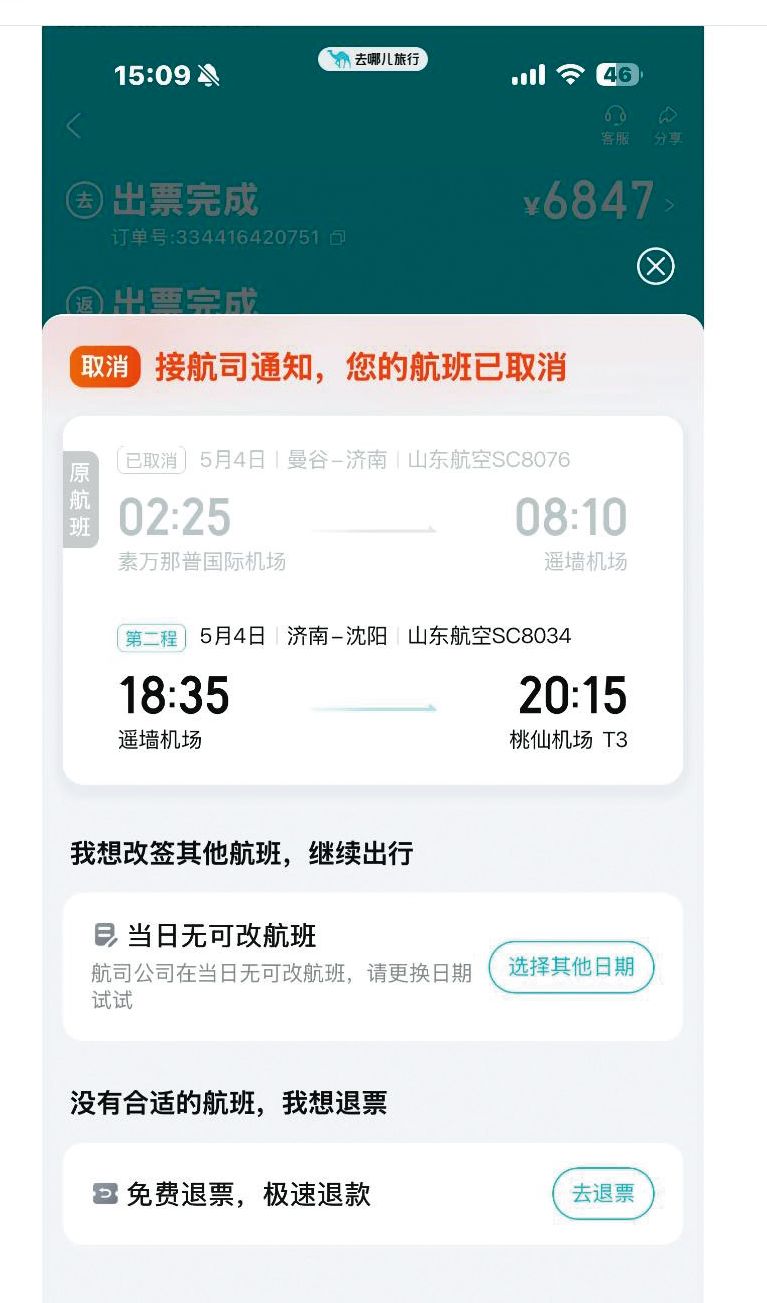Select the orange 取消 cancellation tag
This screenshot has width=767, height=1303.
click(104, 367)
